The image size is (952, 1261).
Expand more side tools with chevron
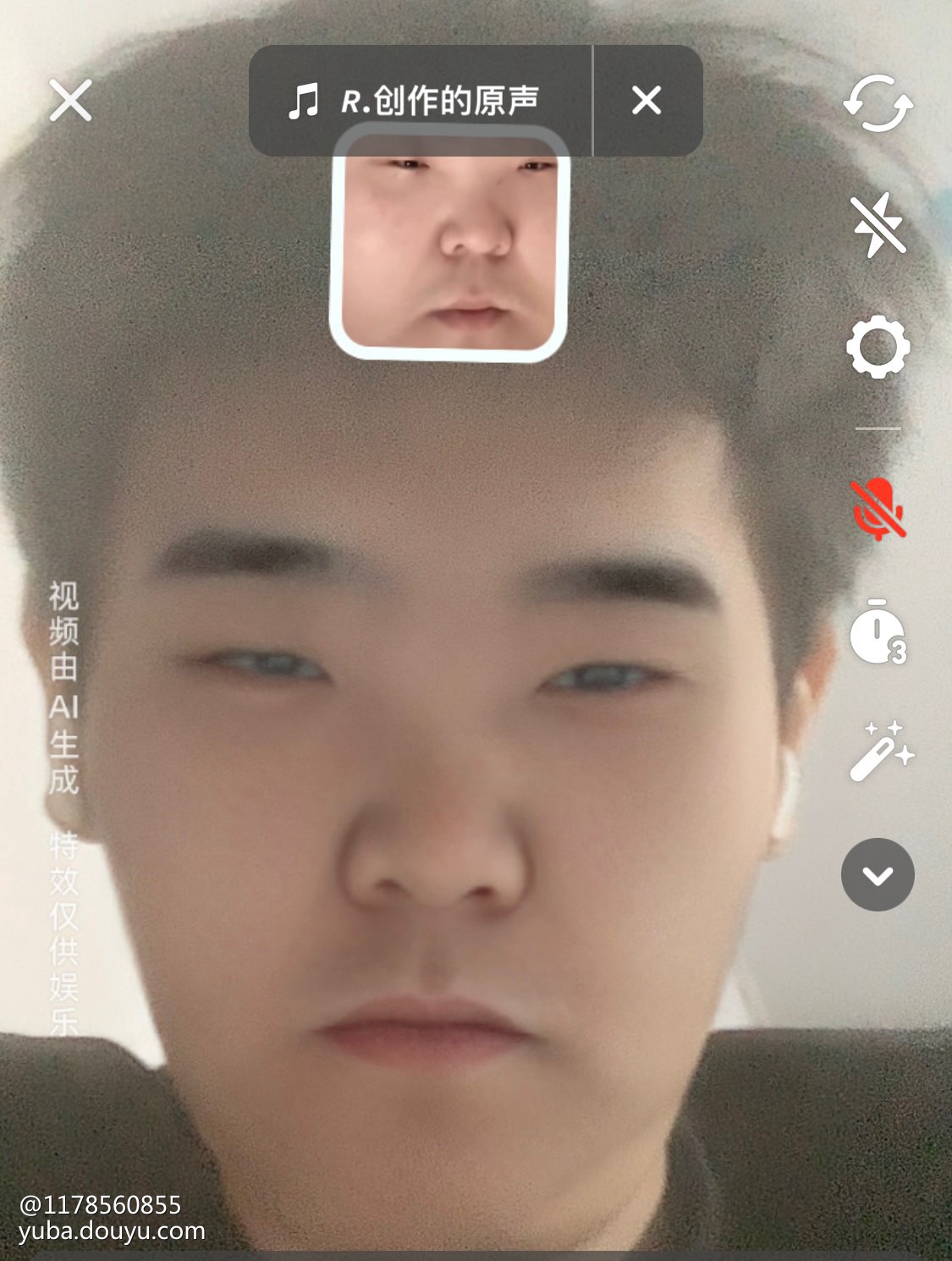tap(878, 875)
